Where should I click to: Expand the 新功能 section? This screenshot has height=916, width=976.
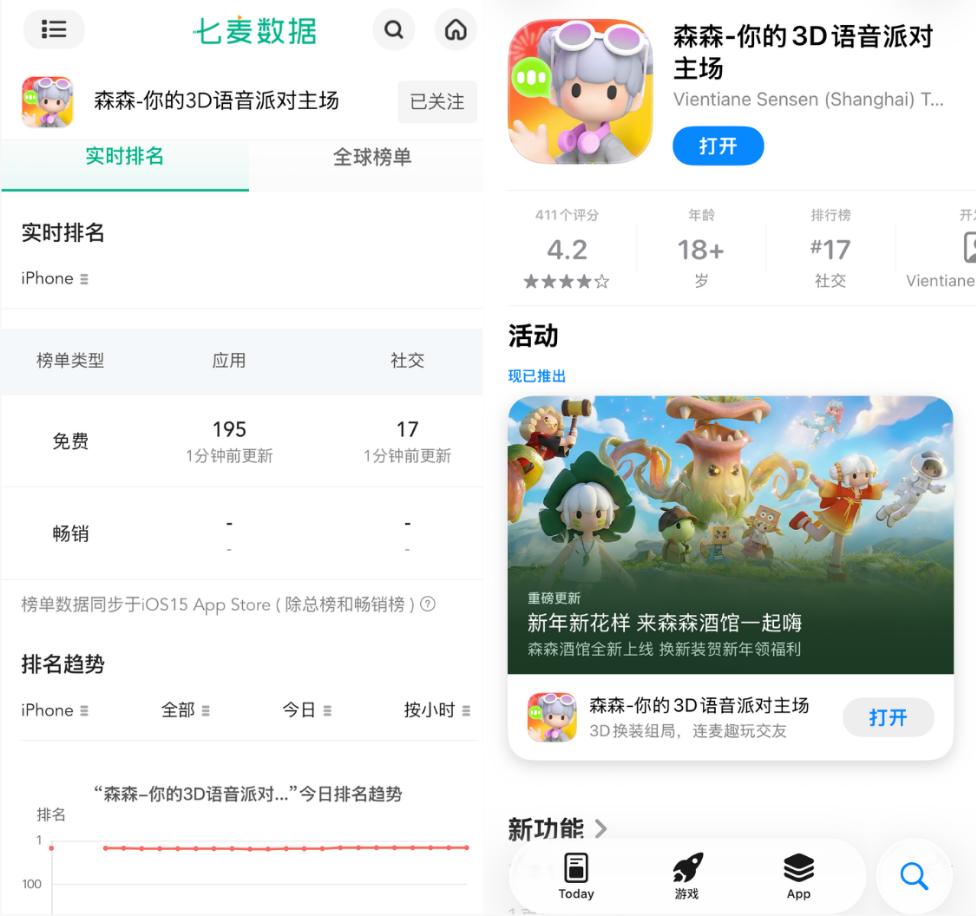[x=557, y=828]
